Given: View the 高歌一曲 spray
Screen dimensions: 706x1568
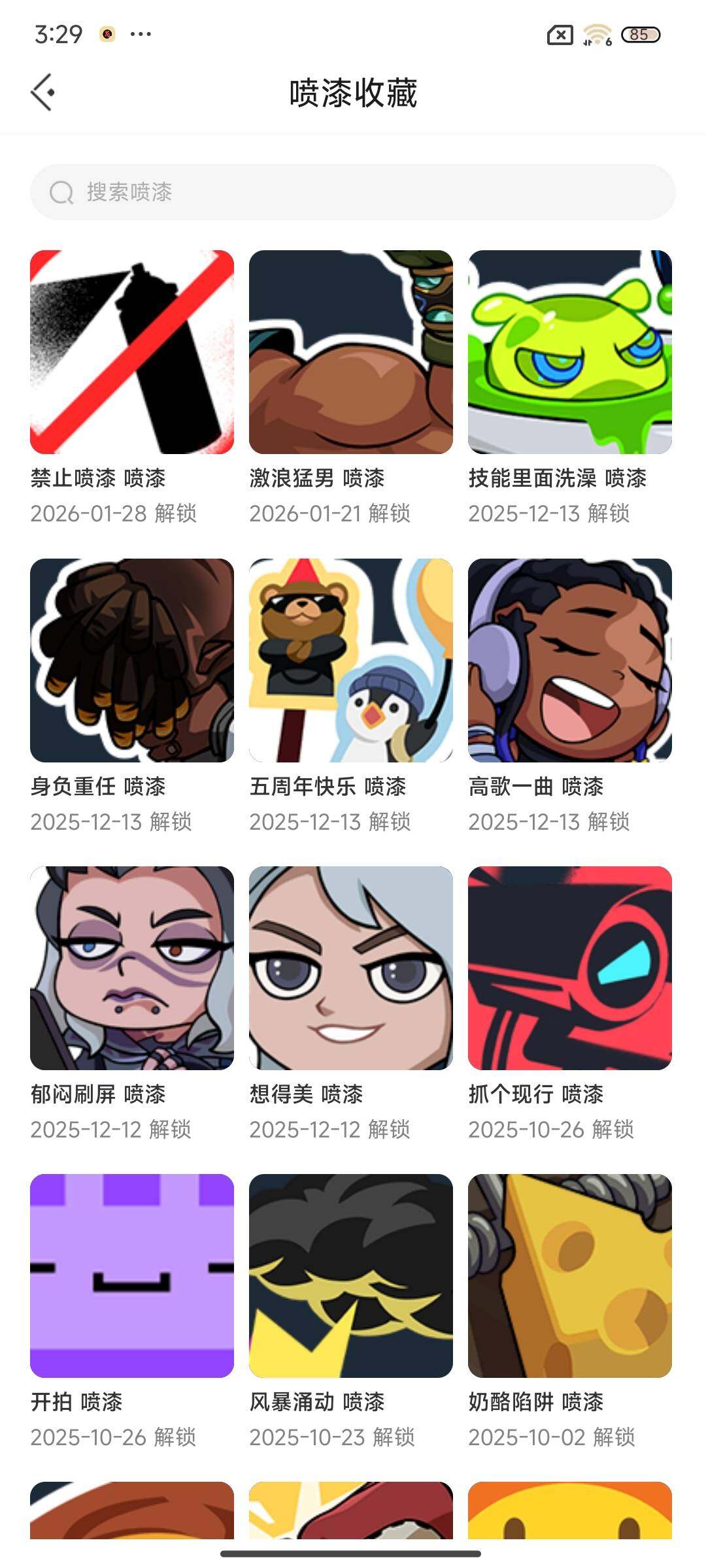Looking at the screenshot, I should [x=570, y=660].
